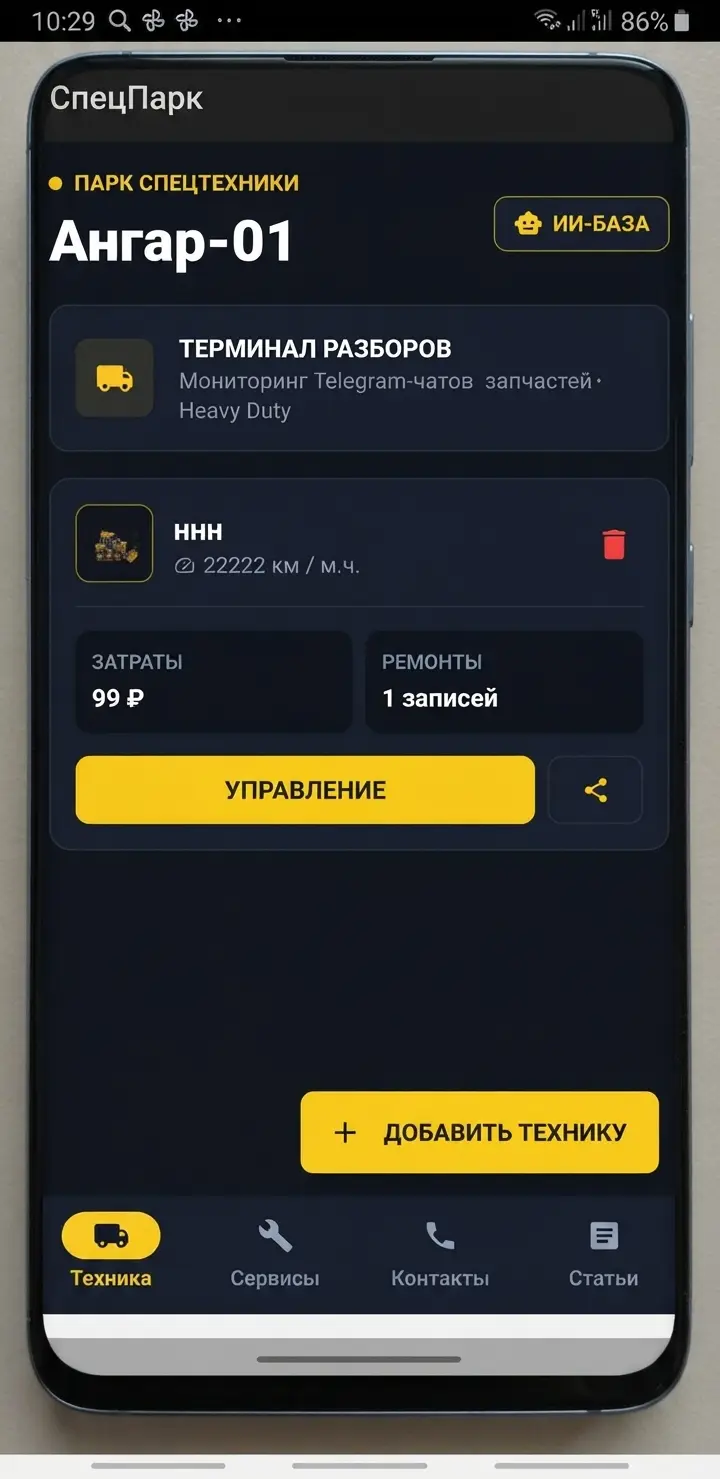The width and height of the screenshot is (720, 1479).
Task: Switch to the Сервисы tab
Action: [275, 1250]
